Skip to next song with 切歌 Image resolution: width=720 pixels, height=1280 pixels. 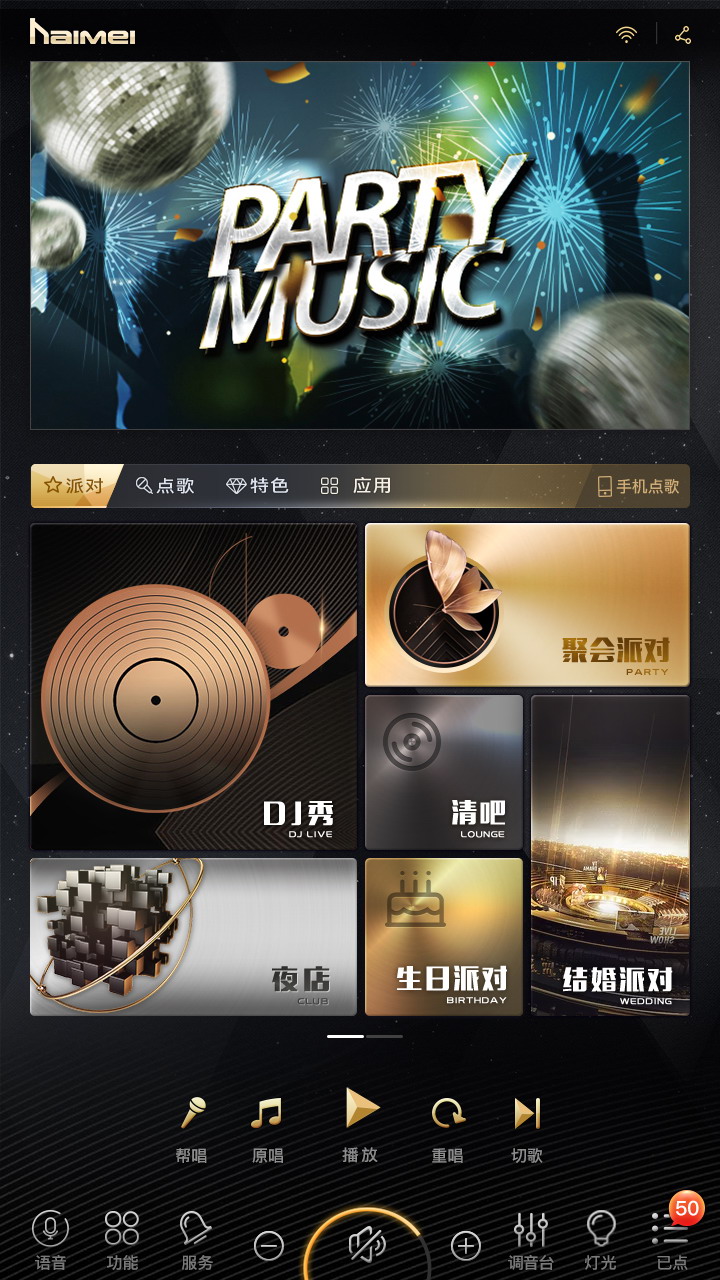[527, 1127]
